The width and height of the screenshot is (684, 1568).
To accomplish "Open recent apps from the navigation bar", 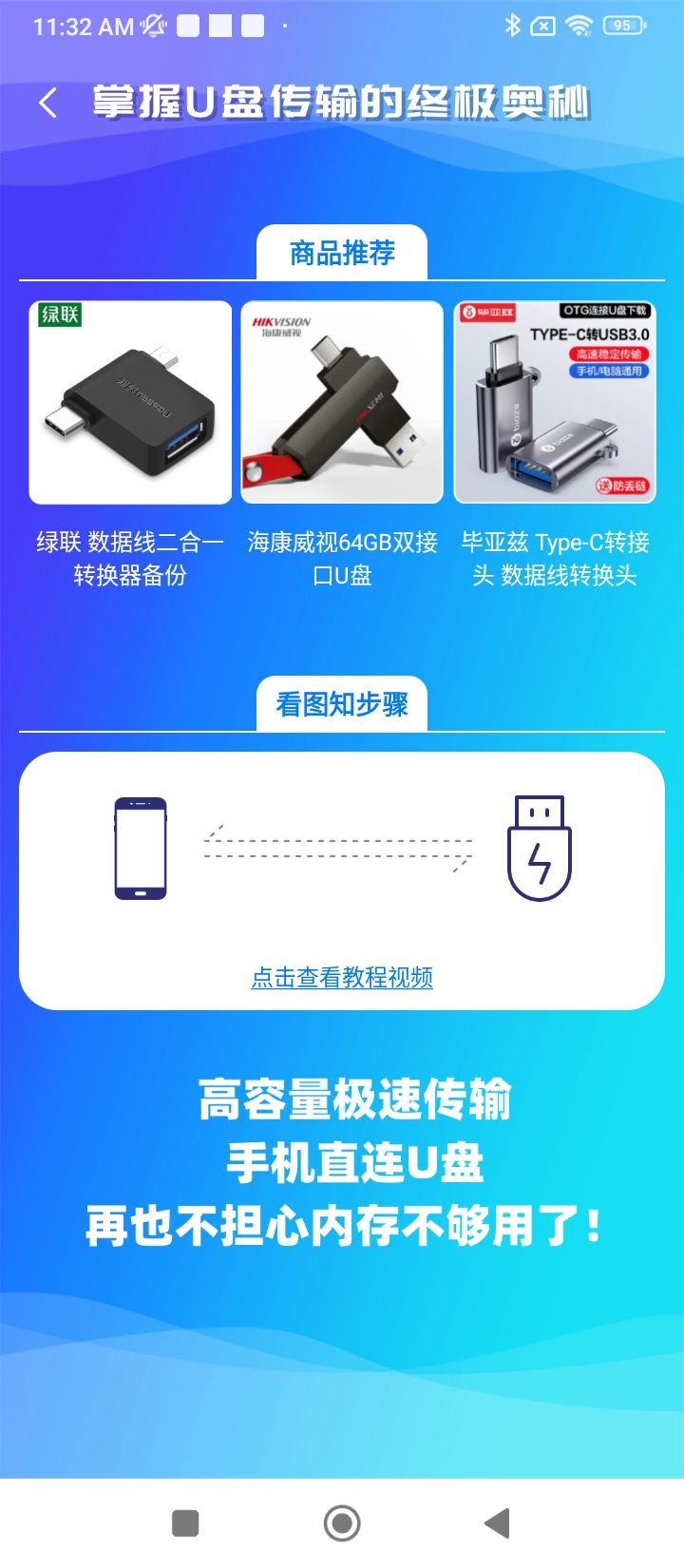I will click(x=185, y=1523).
